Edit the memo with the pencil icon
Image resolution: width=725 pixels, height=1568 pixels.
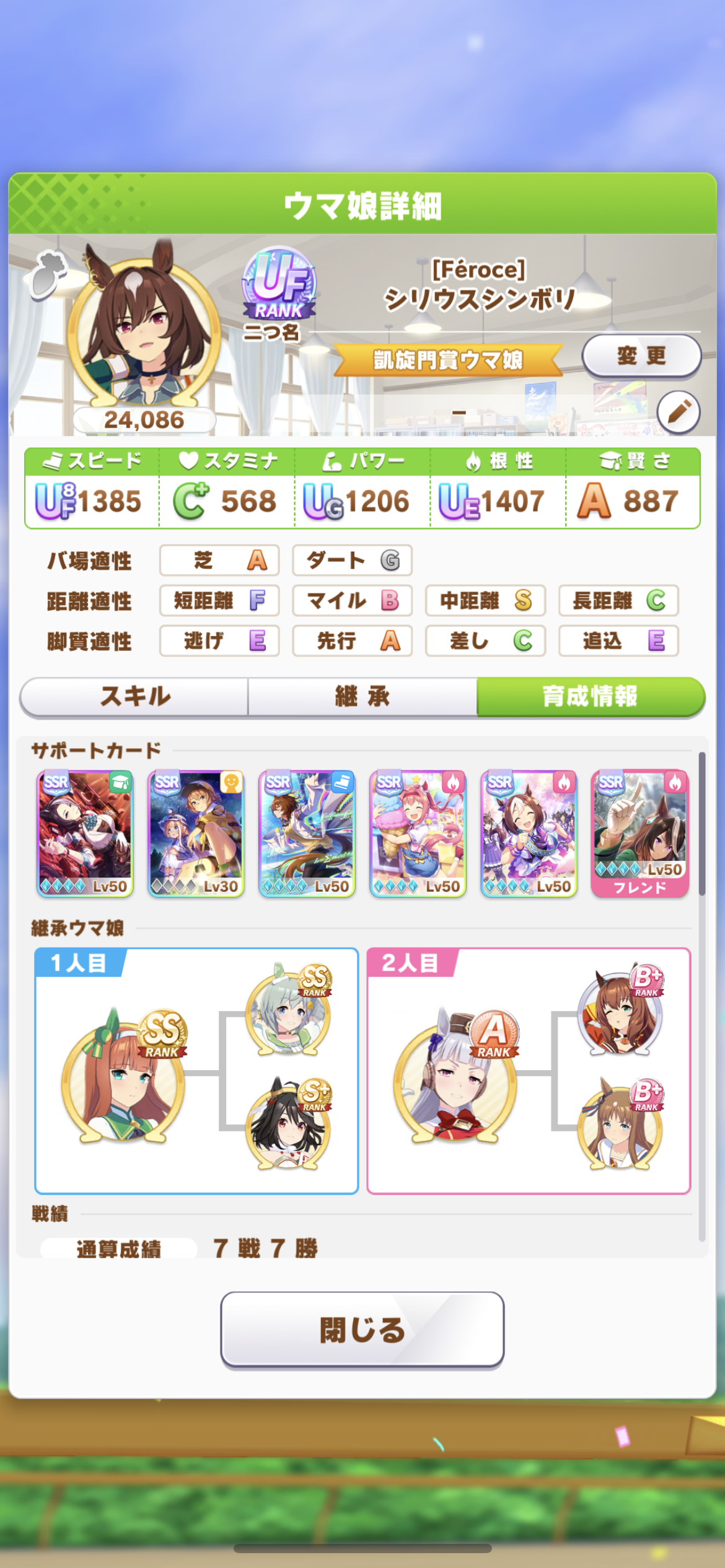click(x=678, y=412)
